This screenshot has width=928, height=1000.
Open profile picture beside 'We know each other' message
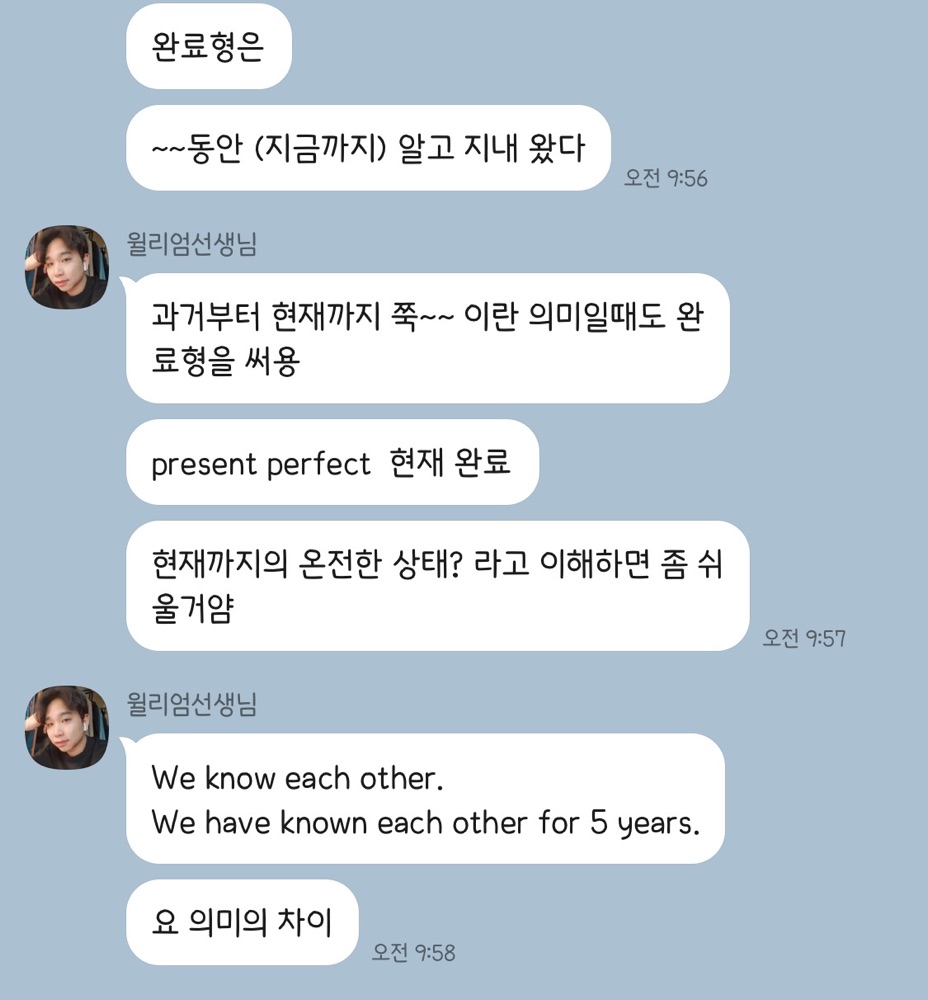tap(66, 727)
